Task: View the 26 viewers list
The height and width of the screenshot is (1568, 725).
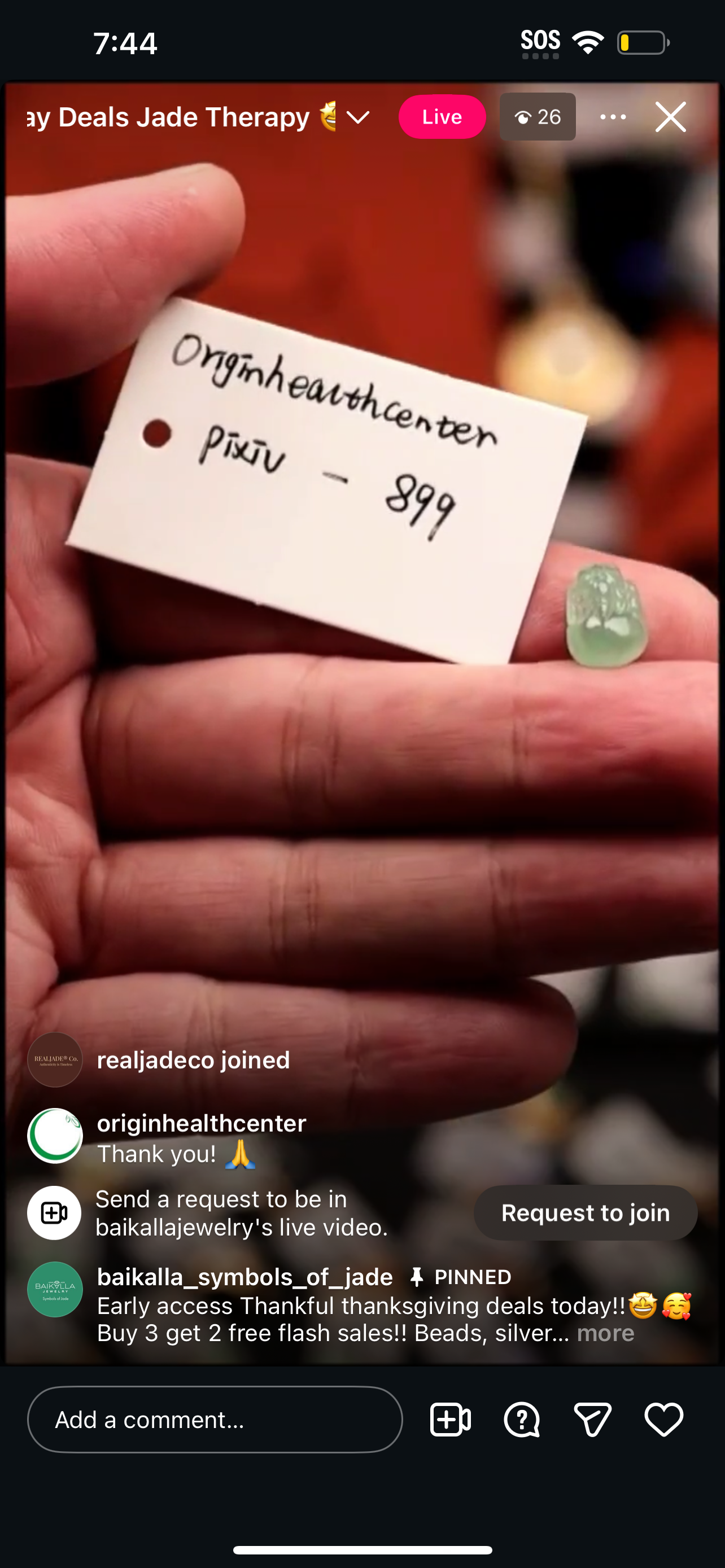Action: [538, 117]
